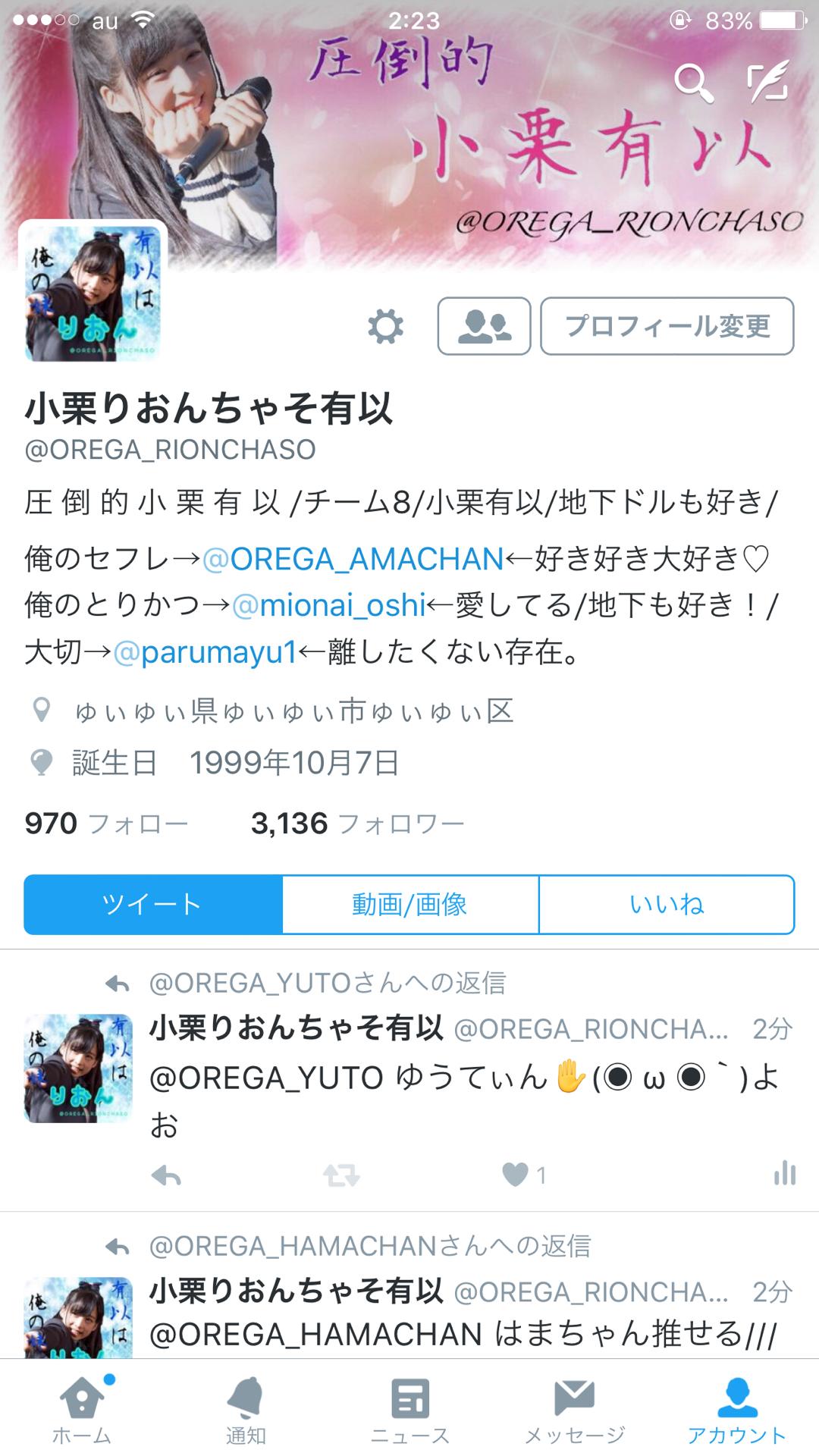819x1456 pixels.
Task: Open the 通知 notifications tab
Action: pyautogui.click(x=246, y=1409)
